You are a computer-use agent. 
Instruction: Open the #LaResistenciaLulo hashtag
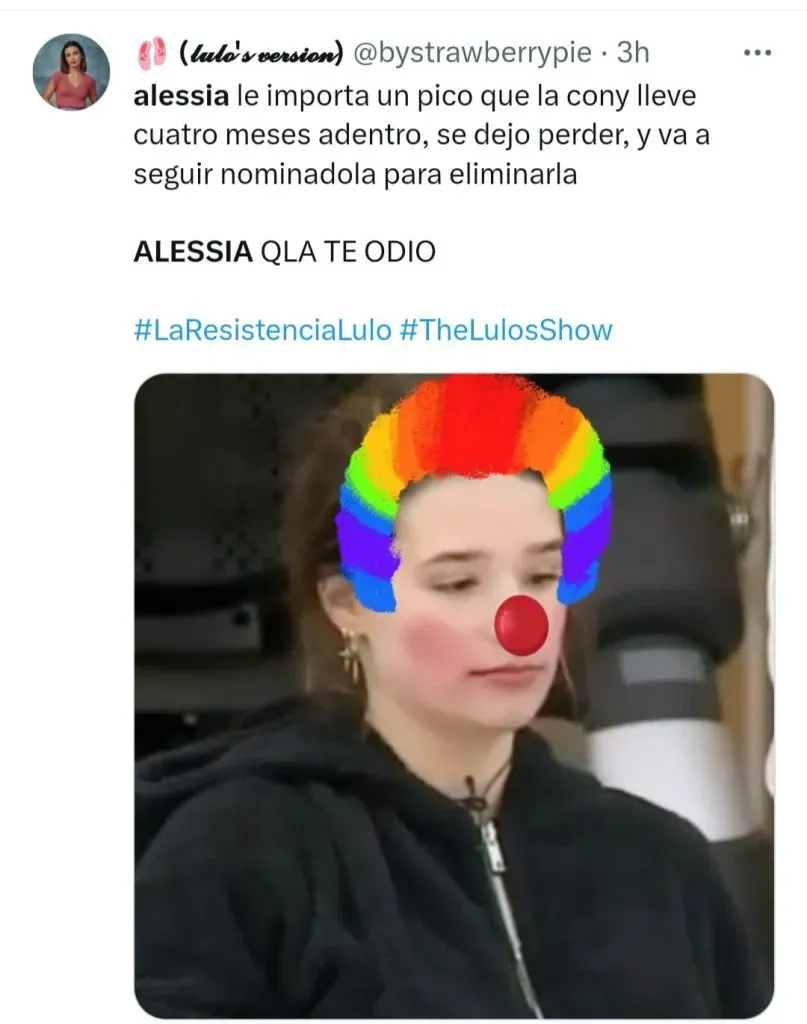(262, 330)
